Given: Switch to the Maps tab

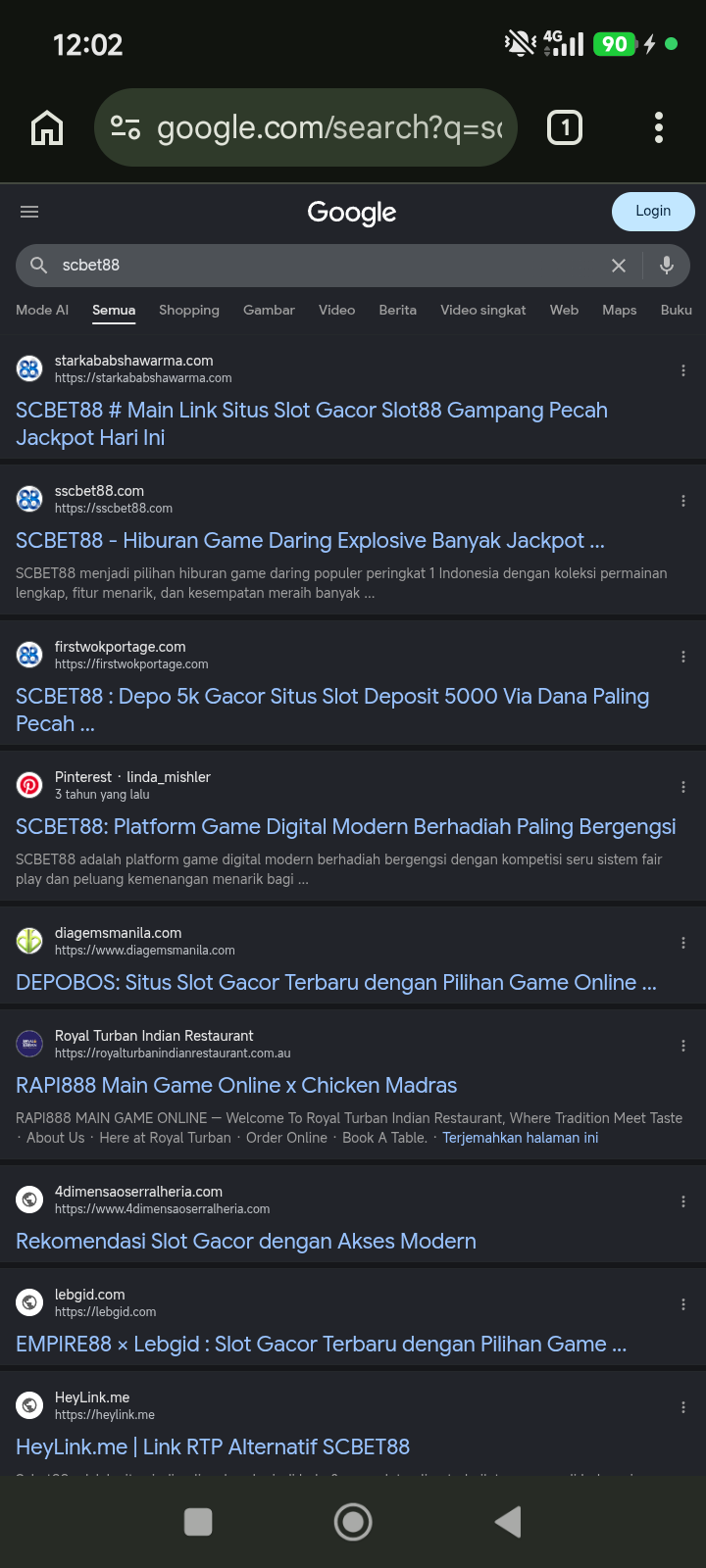Looking at the screenshot, I should (620, 310).
